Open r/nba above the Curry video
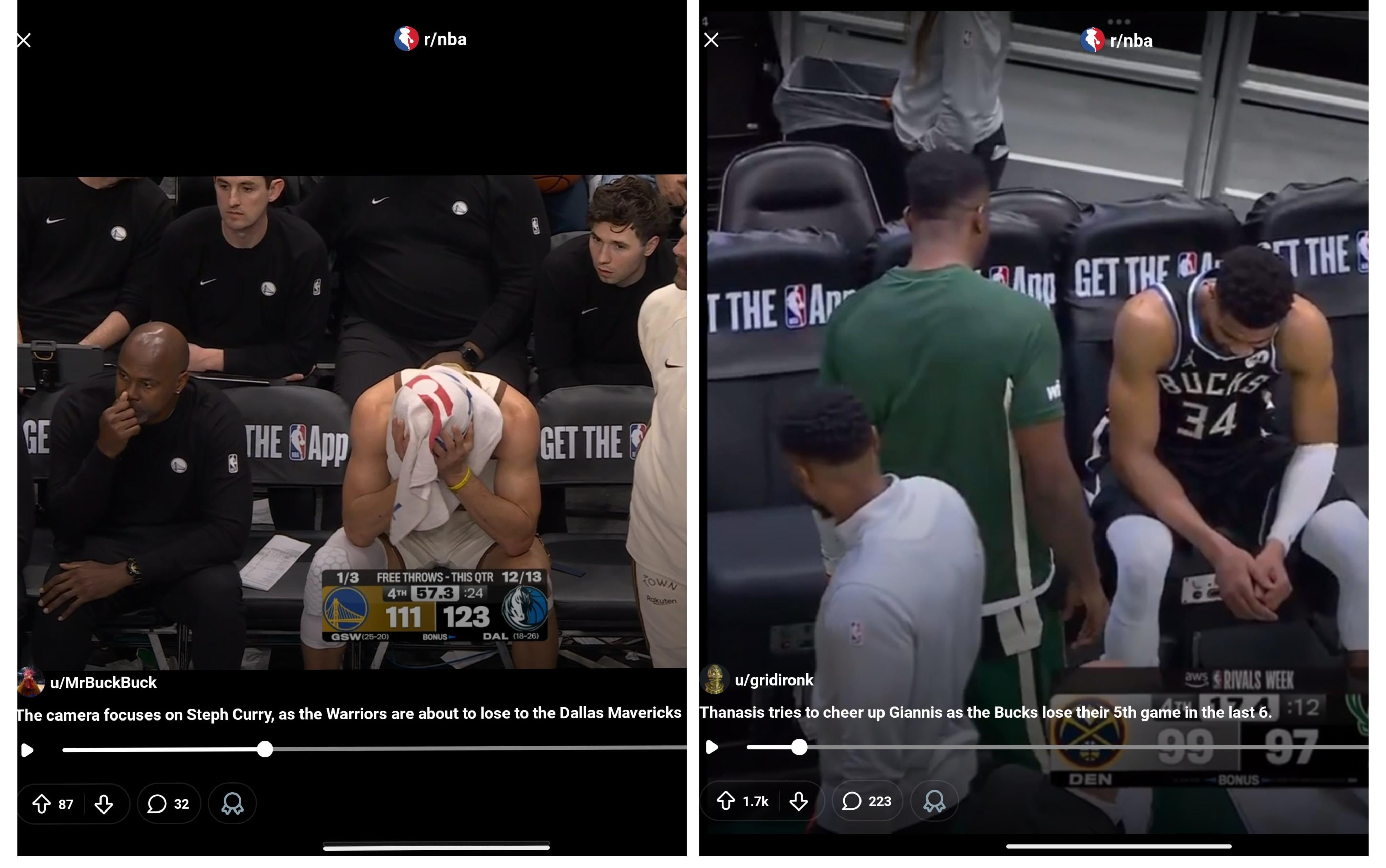Viewport: 1386px width, 868px height. click(431, 39)
